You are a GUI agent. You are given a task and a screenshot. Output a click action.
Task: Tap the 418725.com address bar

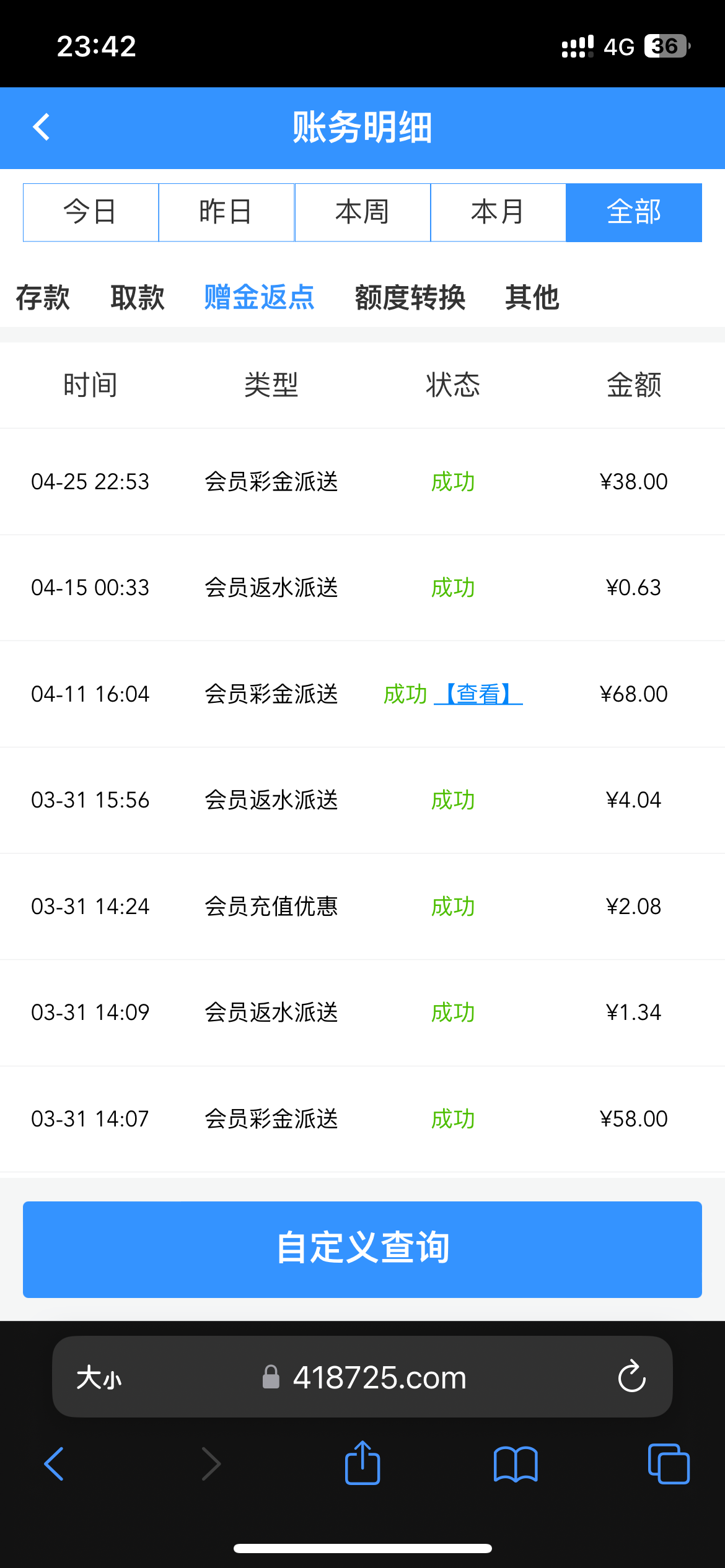tap(378, 1378)
